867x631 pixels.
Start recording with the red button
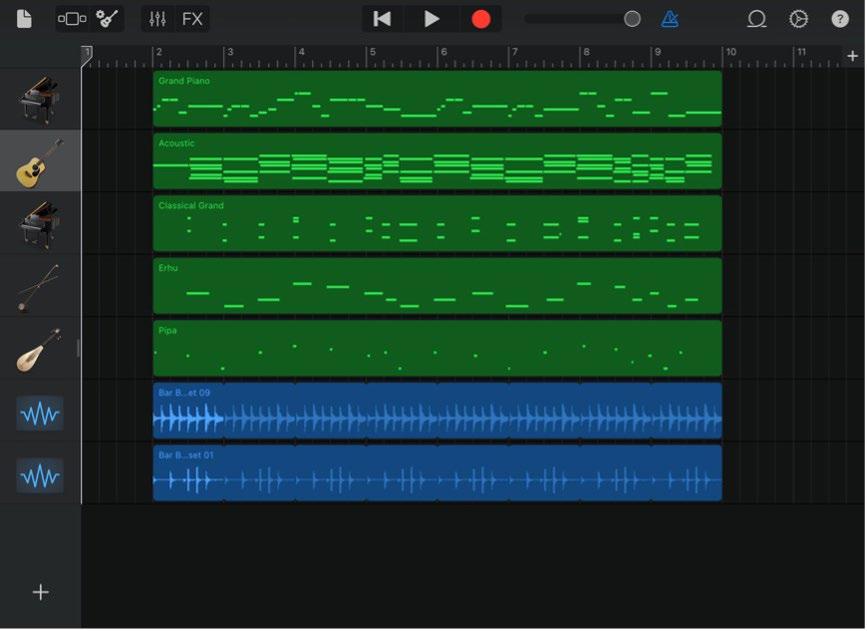(481, 19)
